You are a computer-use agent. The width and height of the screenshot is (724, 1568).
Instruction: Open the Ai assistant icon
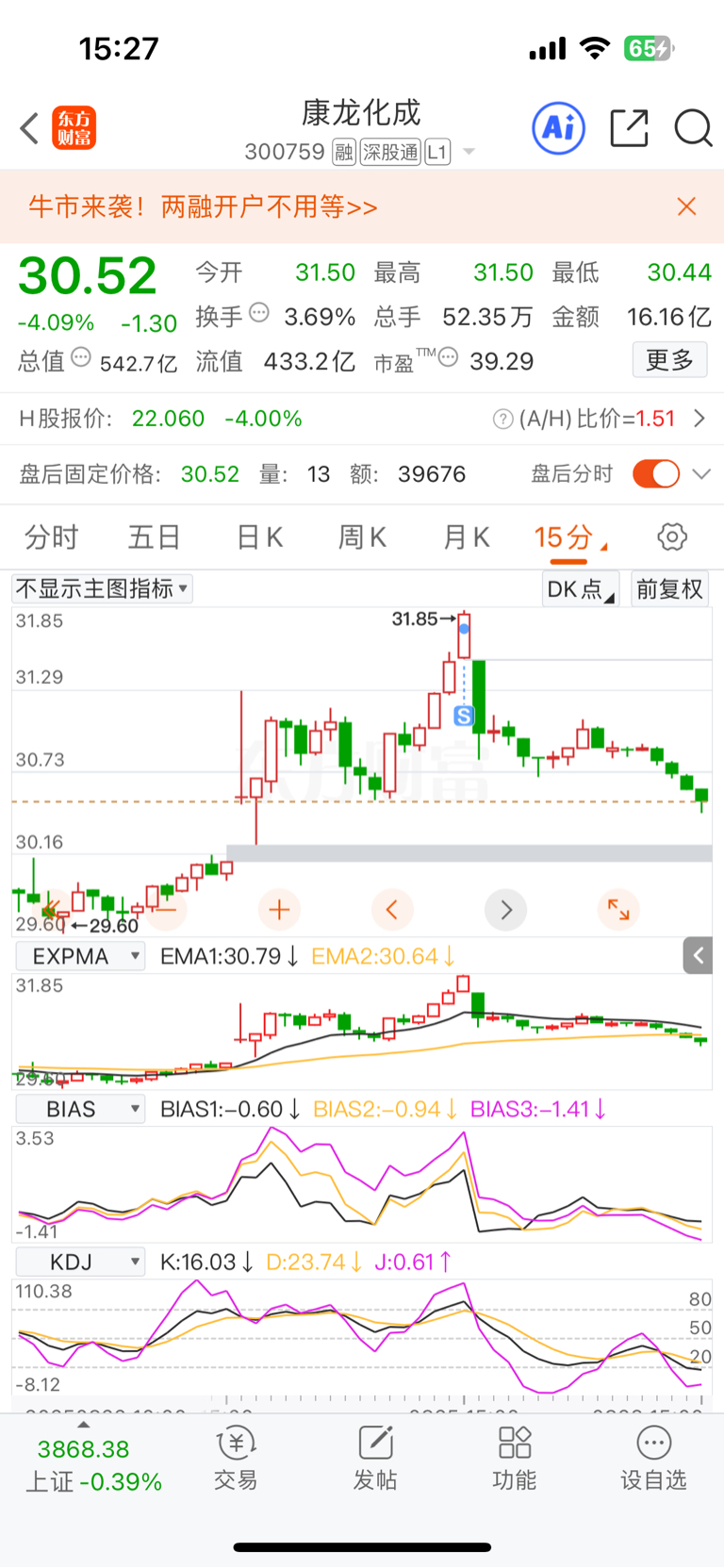(x=559, y=127)
